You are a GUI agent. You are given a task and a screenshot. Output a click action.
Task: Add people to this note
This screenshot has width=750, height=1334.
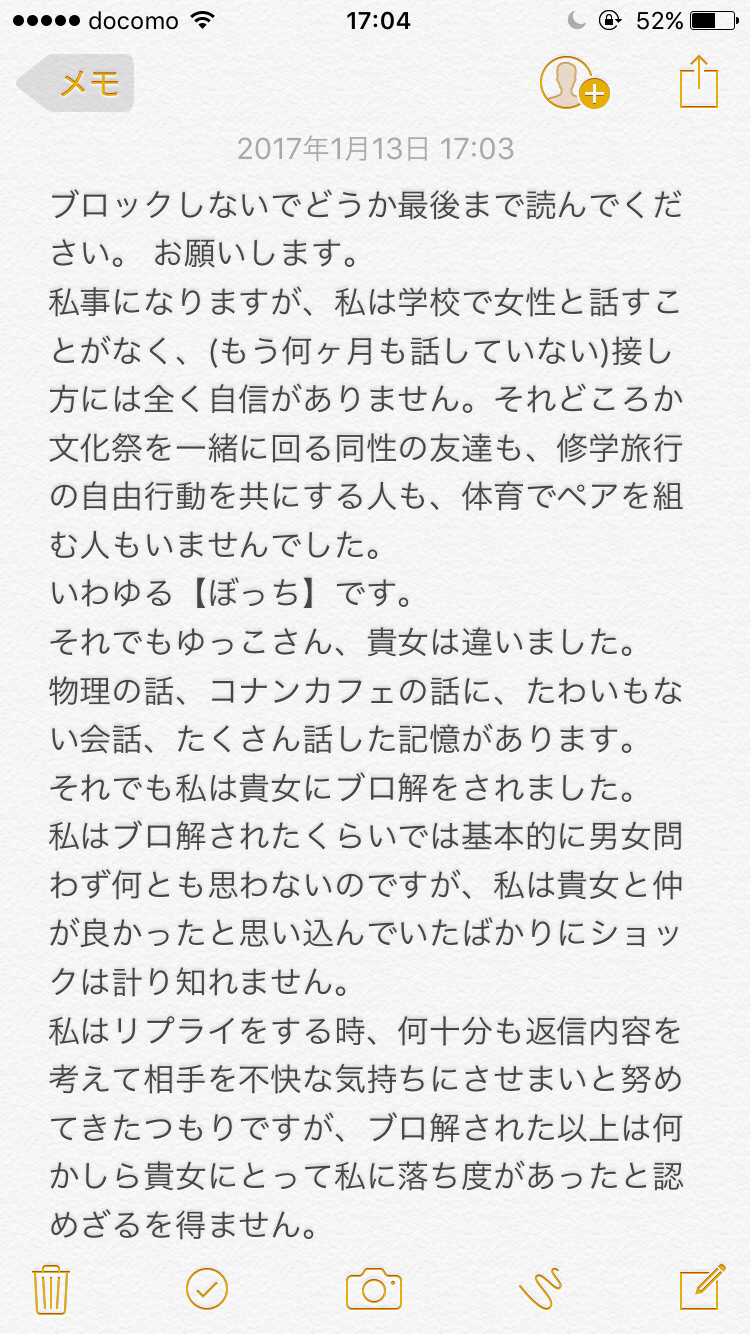pos(574,82)
